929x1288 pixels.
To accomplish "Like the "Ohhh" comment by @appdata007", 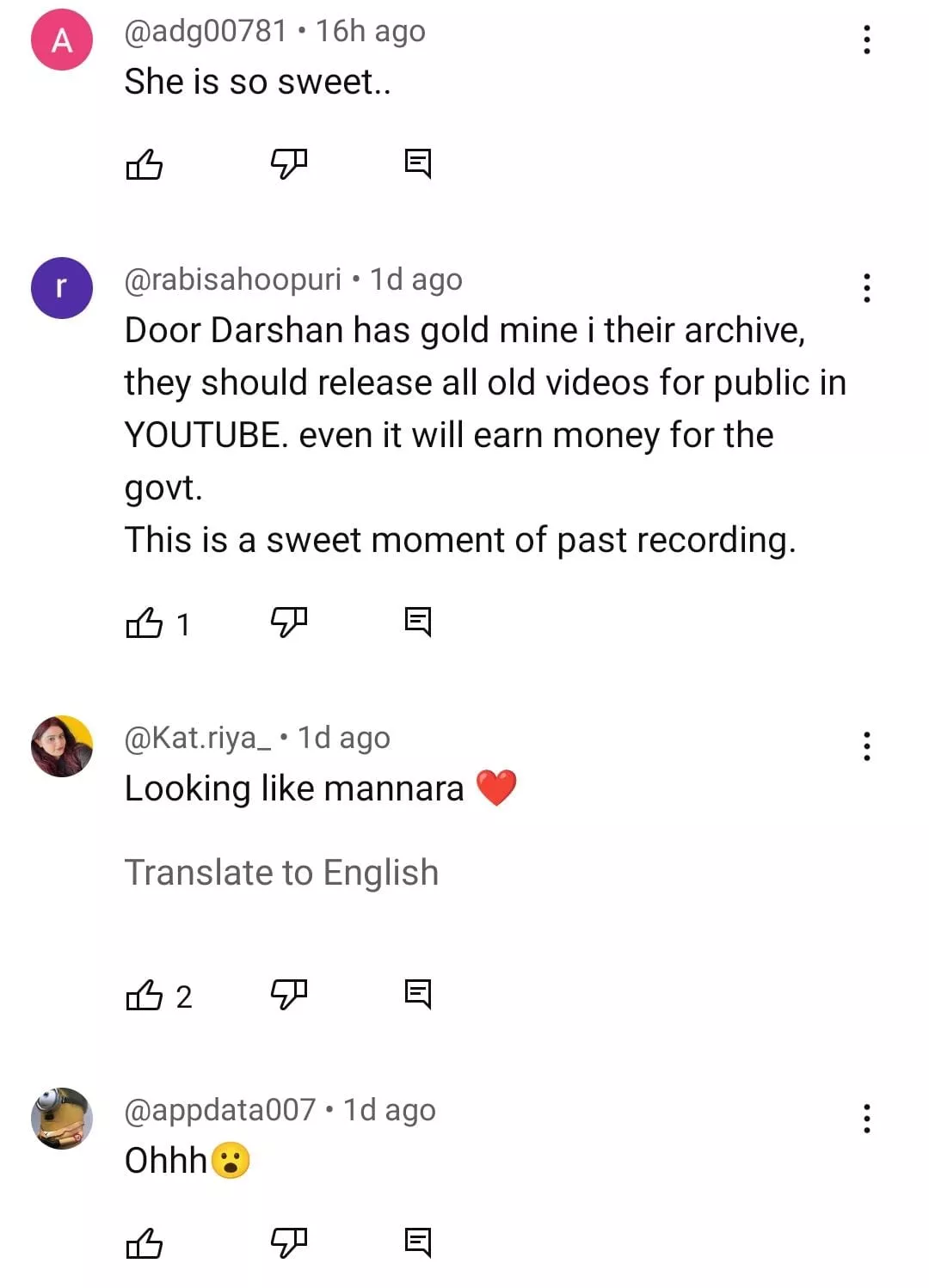I will click(x=145, y=1242).
